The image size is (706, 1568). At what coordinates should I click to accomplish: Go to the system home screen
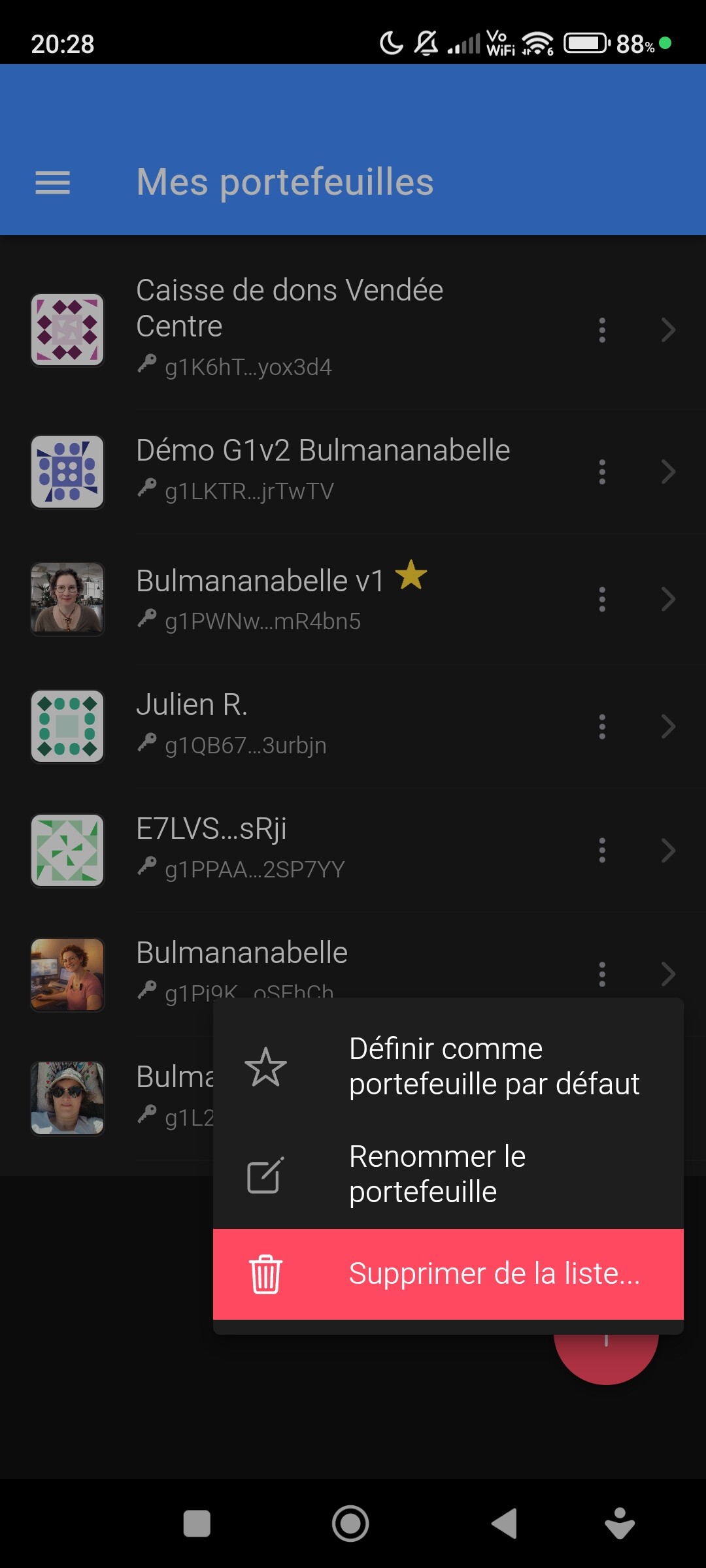[x=350, y=1524]
